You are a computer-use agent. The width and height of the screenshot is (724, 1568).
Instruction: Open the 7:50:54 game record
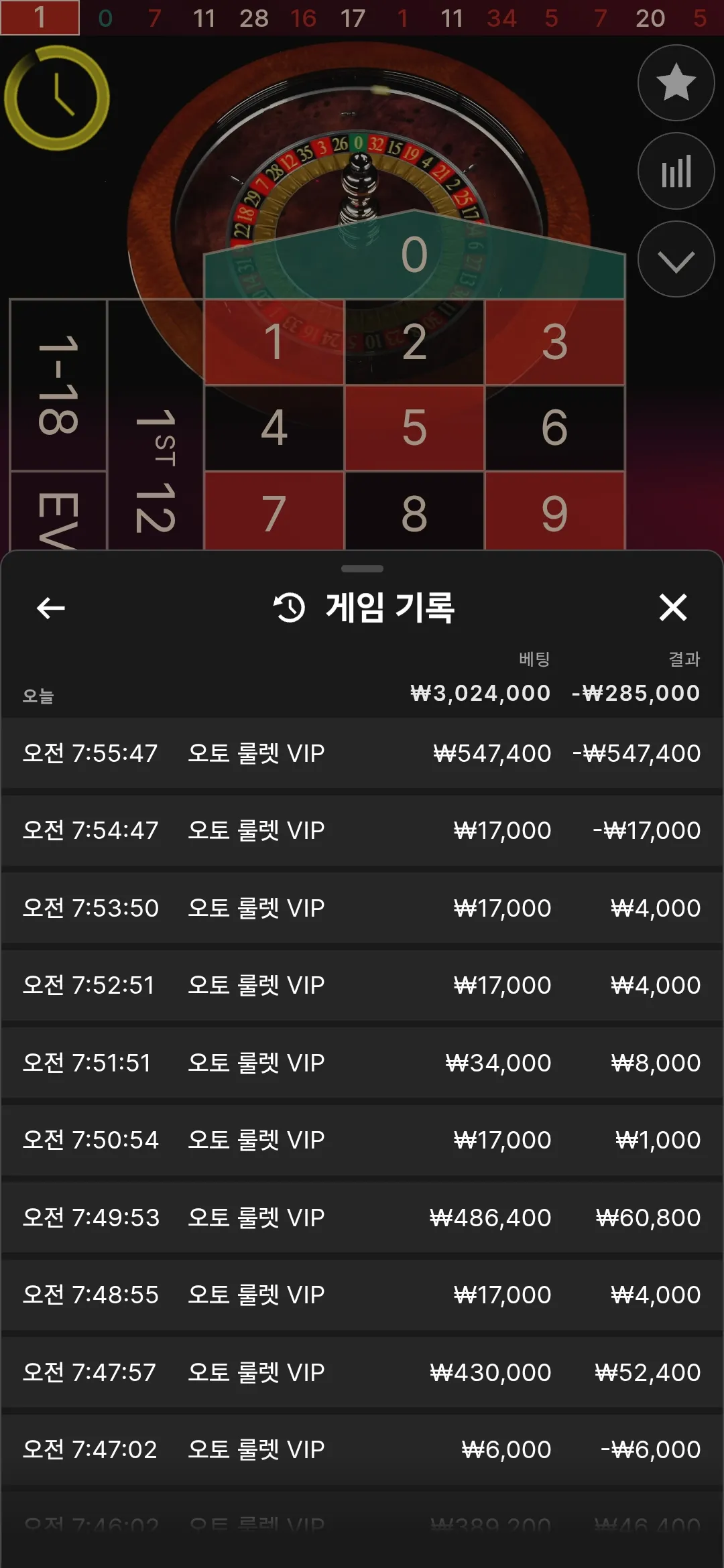pyautogui.click(x=362, y=1140)
